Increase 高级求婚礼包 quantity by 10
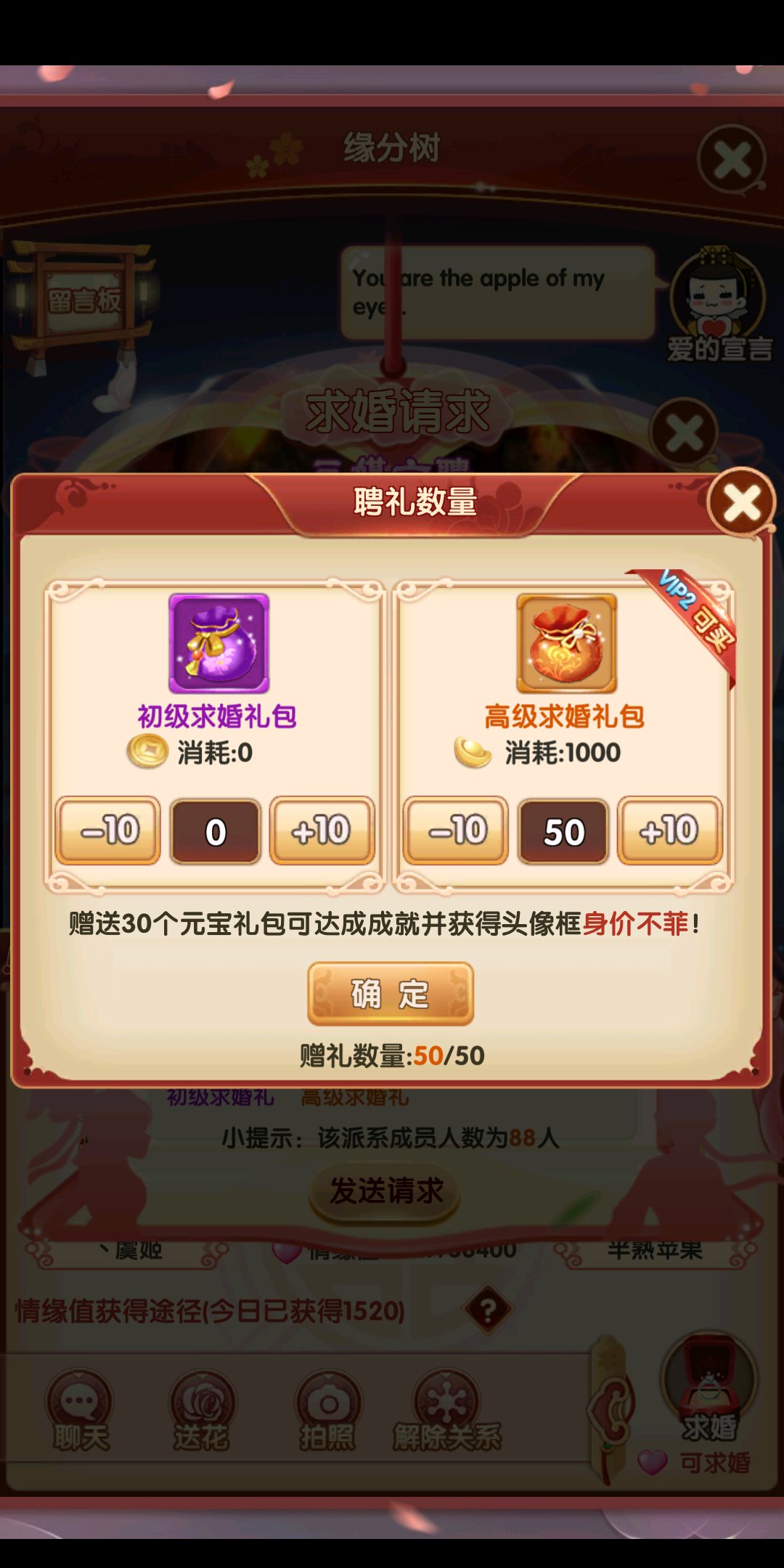The image size is (784, 1568). coord(670,830)
